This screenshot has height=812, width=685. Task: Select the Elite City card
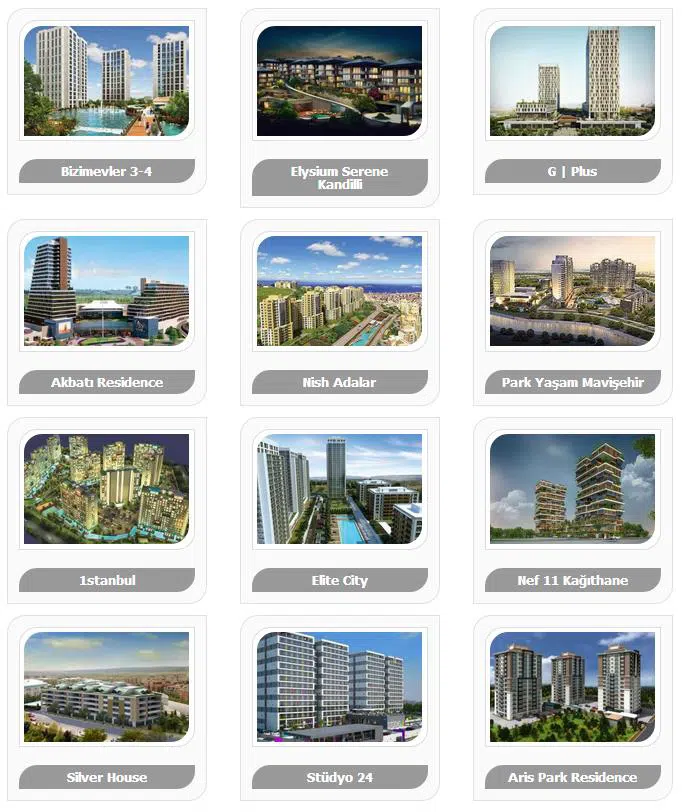339,489
